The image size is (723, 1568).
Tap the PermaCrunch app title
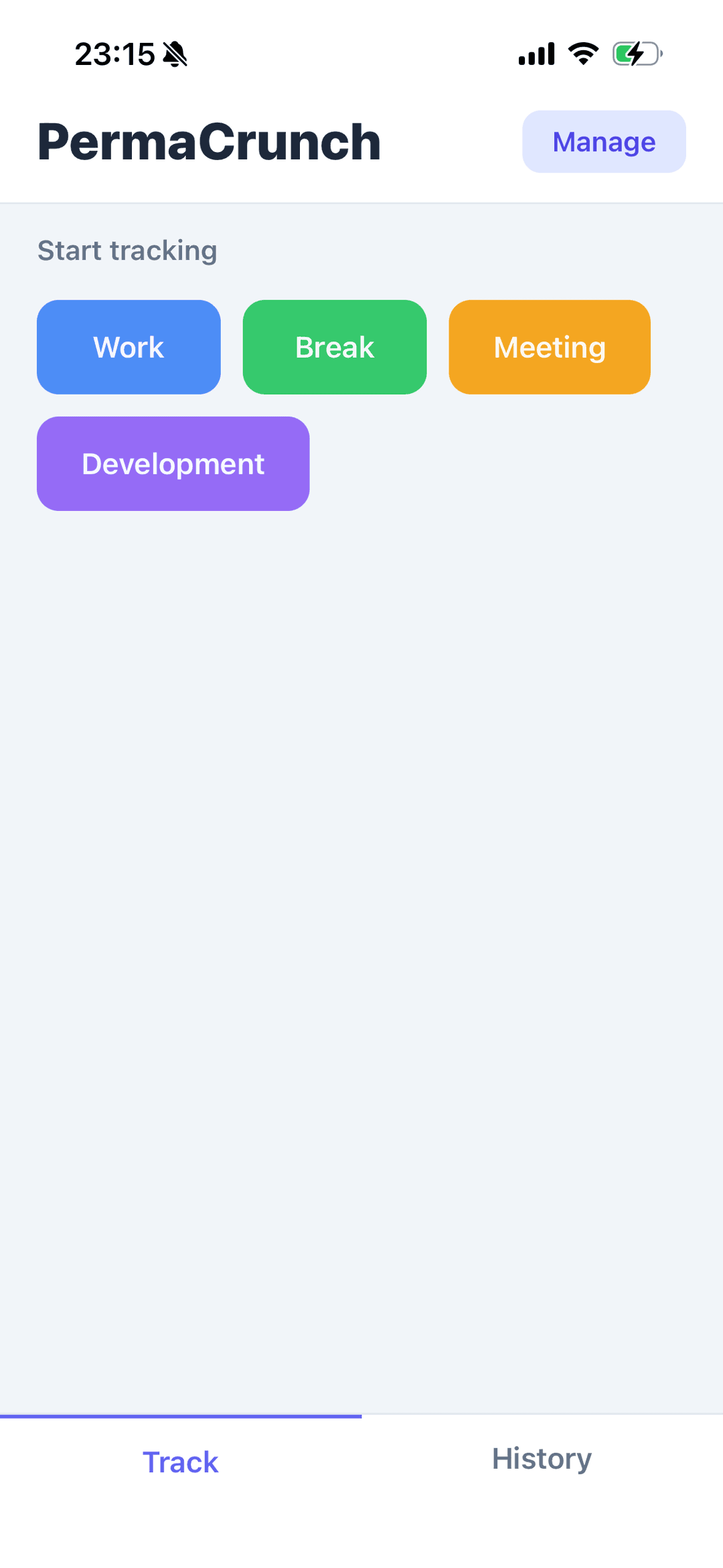pos(208,141)
